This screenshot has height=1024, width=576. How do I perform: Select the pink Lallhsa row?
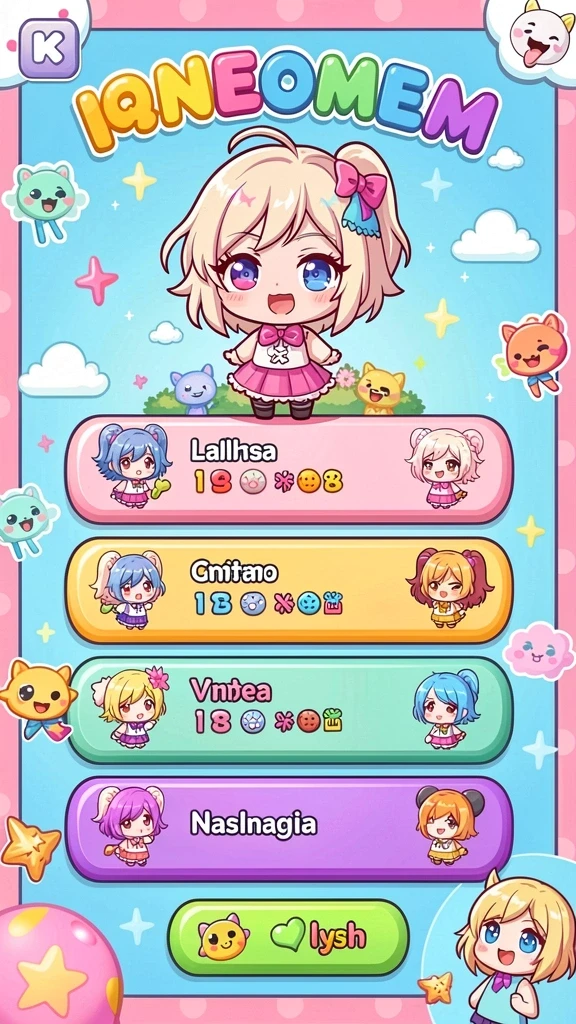pyautogui.click(x=289, y=469)
